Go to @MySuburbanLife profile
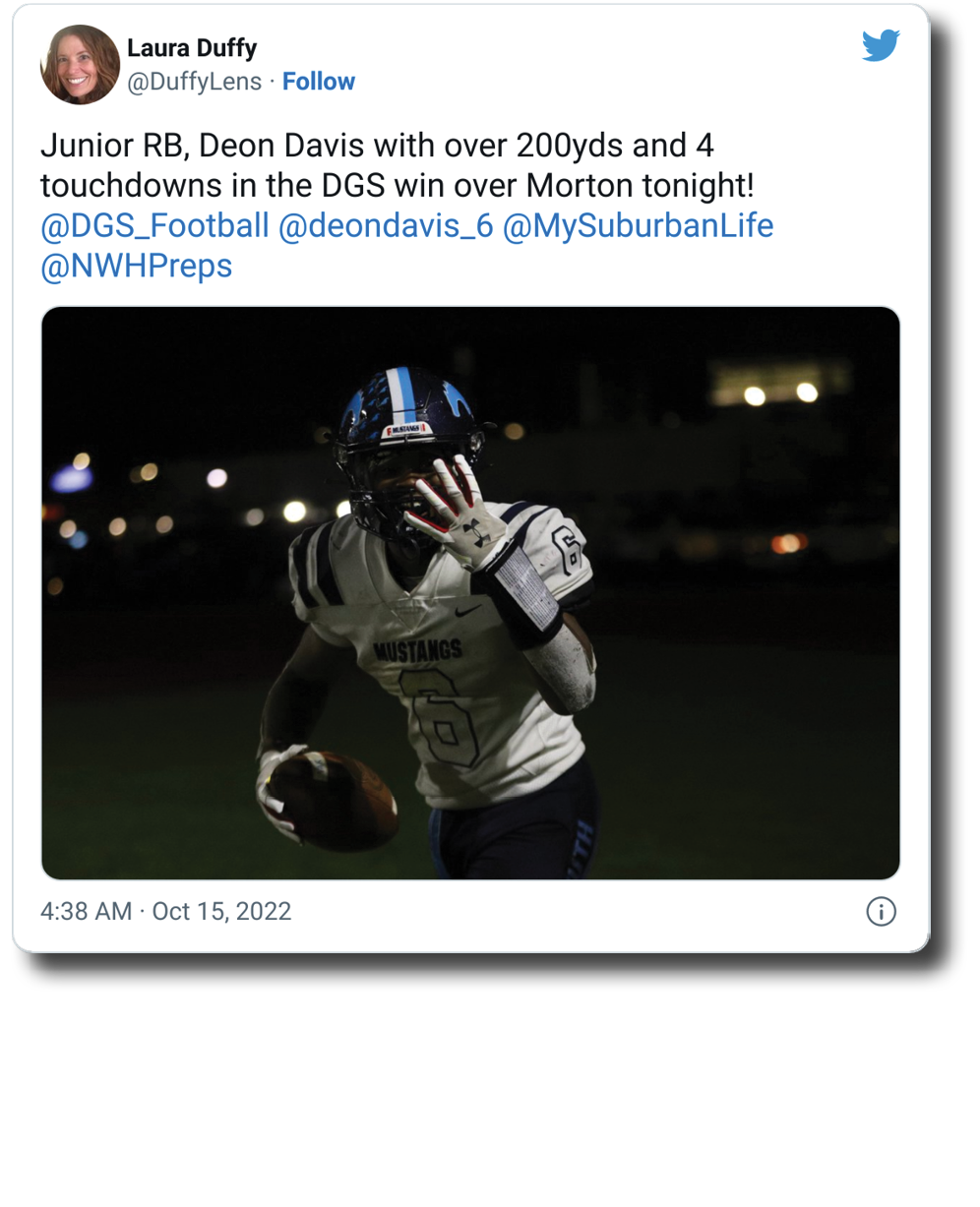Screen dimensions: 980x1207 tap(638, 225)
